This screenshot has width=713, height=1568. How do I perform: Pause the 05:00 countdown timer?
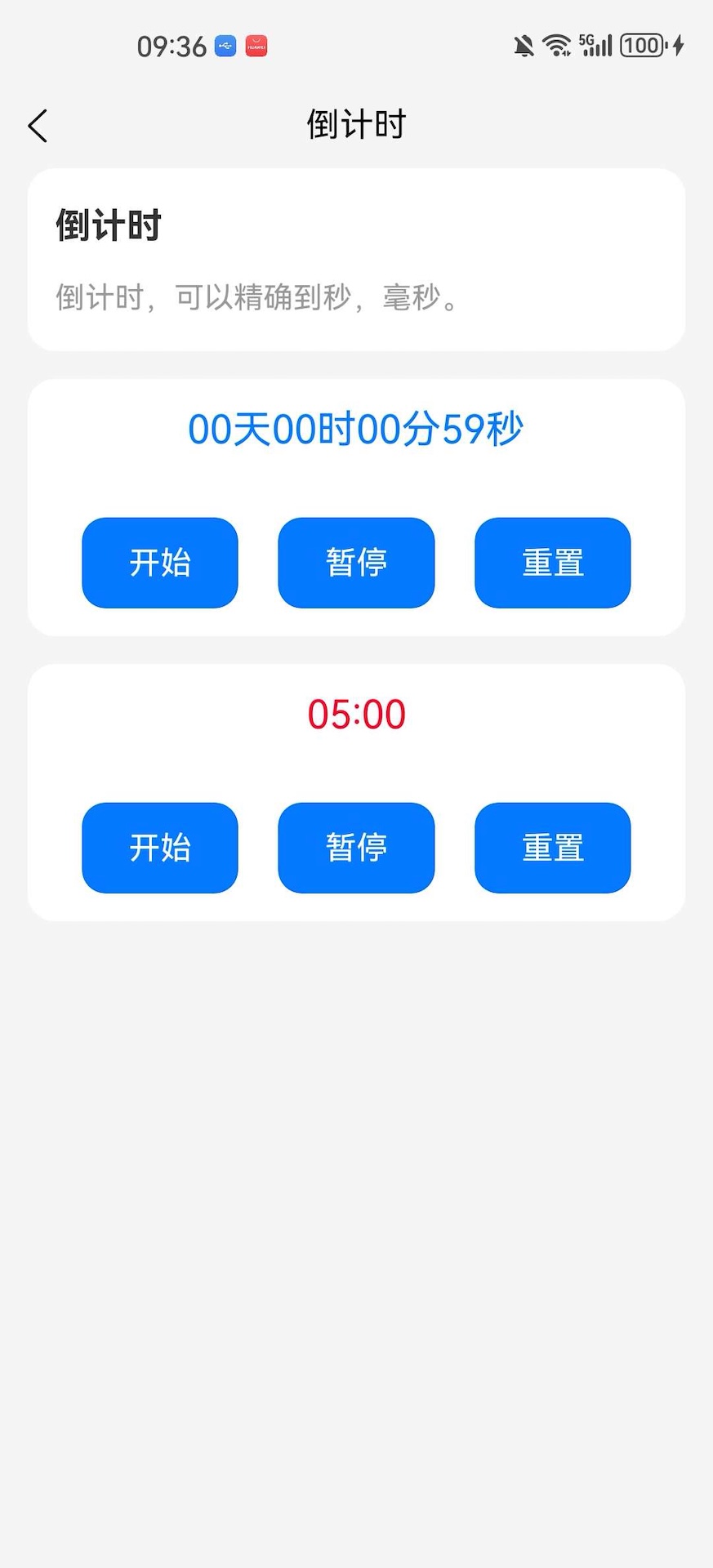356,848
